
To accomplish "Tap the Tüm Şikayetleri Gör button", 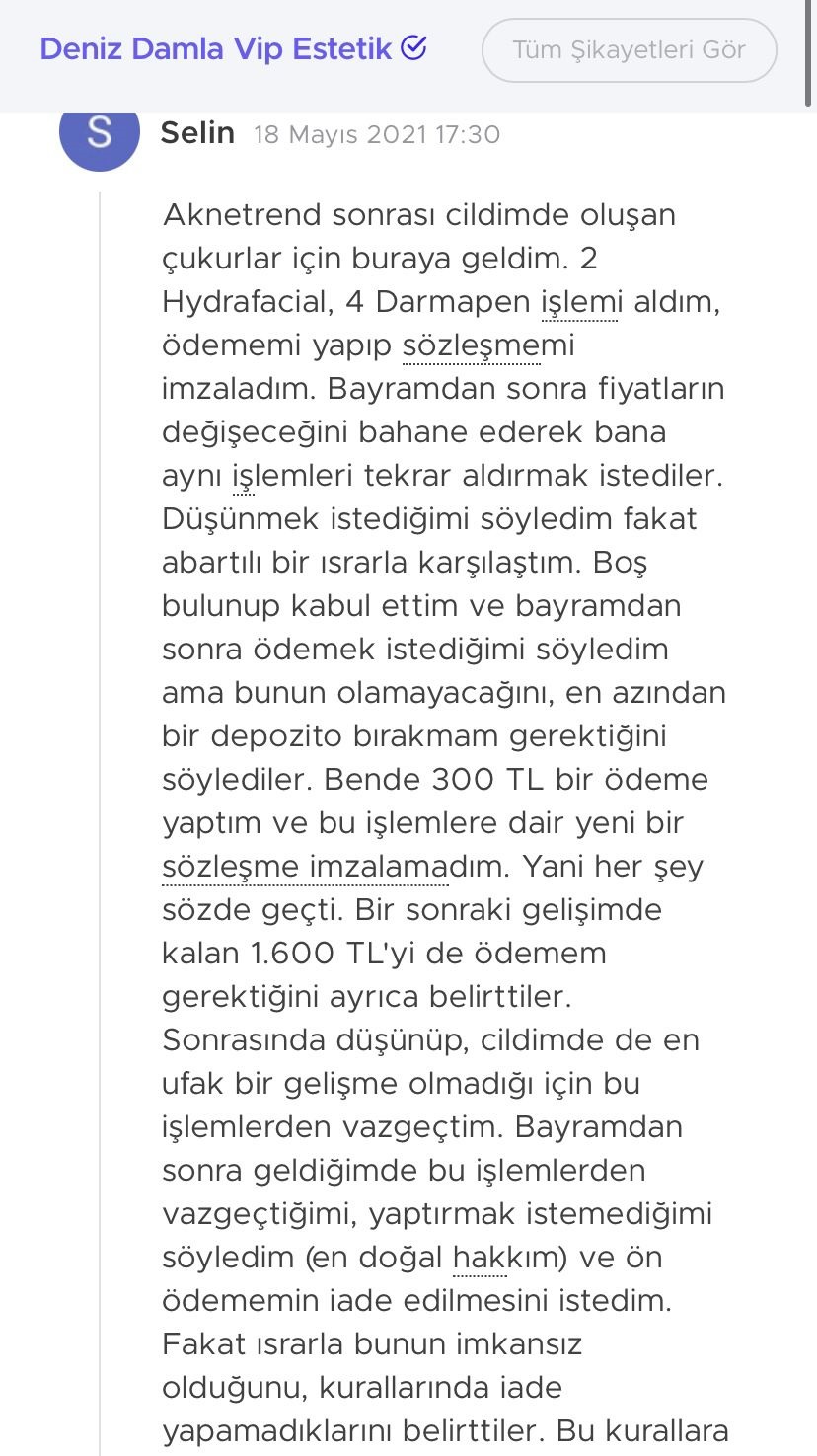I will (x=629, y=49).
